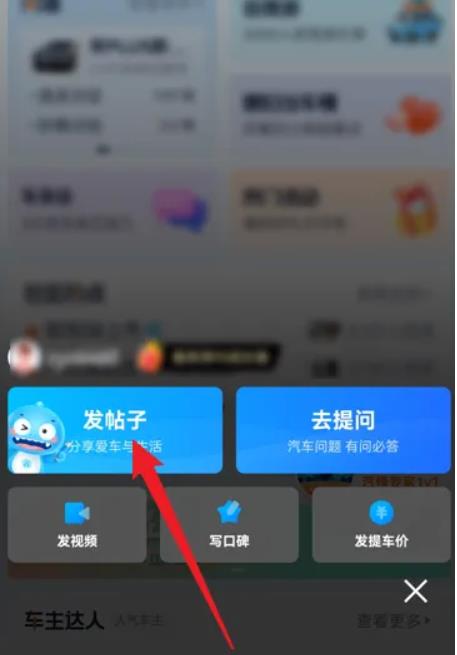457x655 pixels.
Task: Select 发视频 to post a video
Action: (x=77, y=524)
